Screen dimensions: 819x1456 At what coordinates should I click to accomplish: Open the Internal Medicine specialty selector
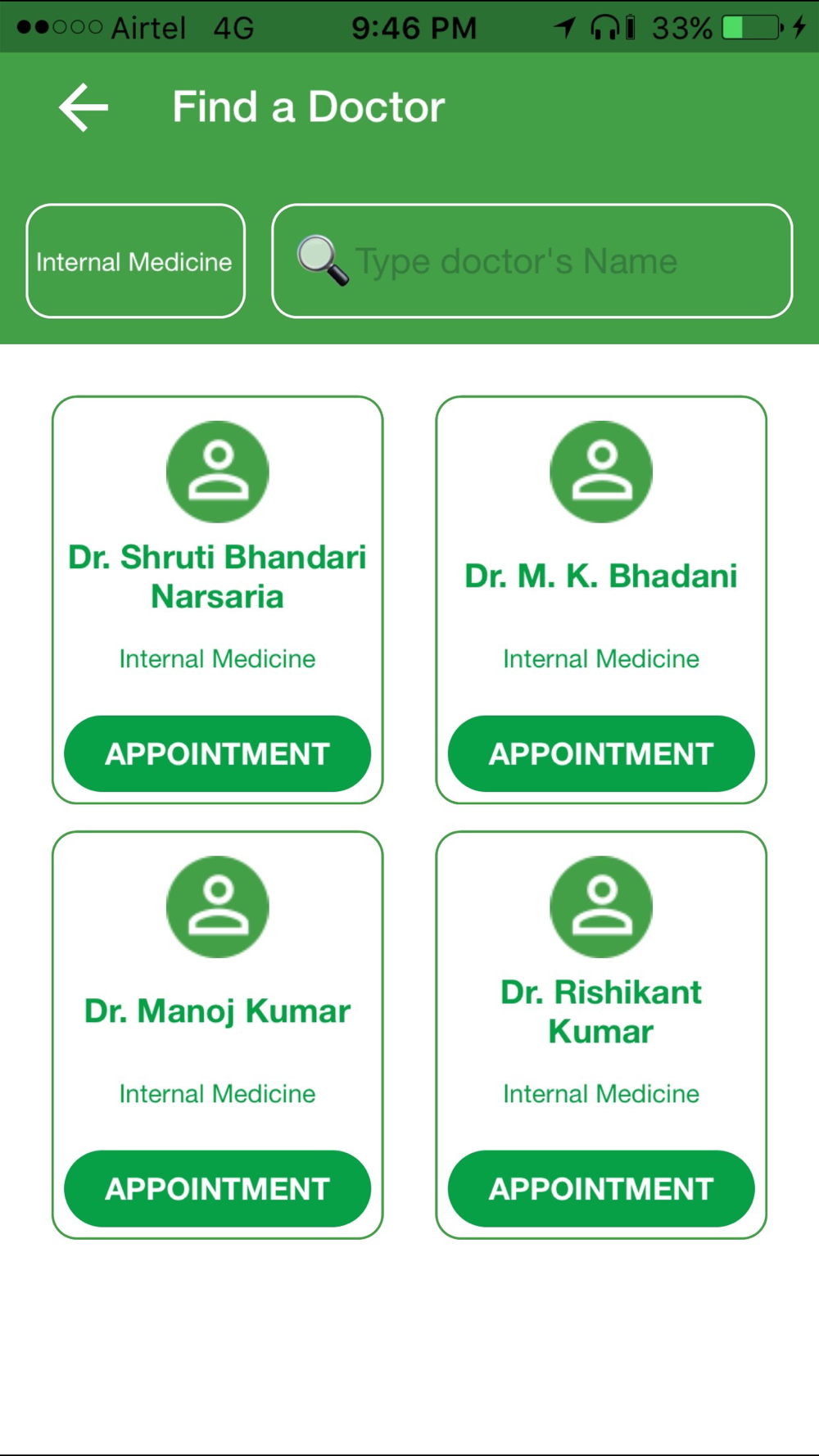[135, 261]
